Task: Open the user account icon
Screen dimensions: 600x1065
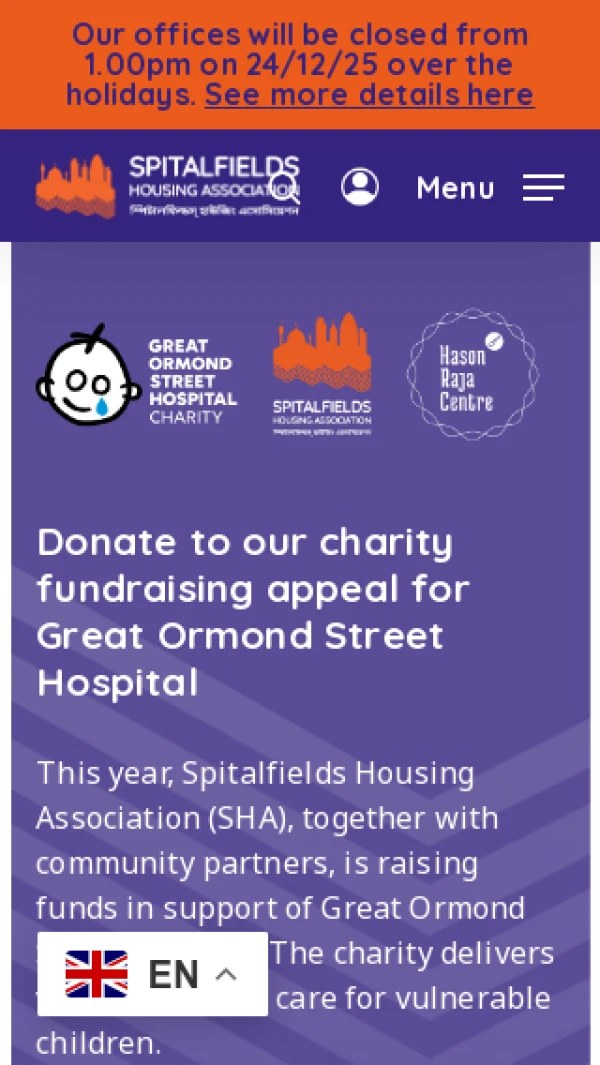Action: point(359,187)
